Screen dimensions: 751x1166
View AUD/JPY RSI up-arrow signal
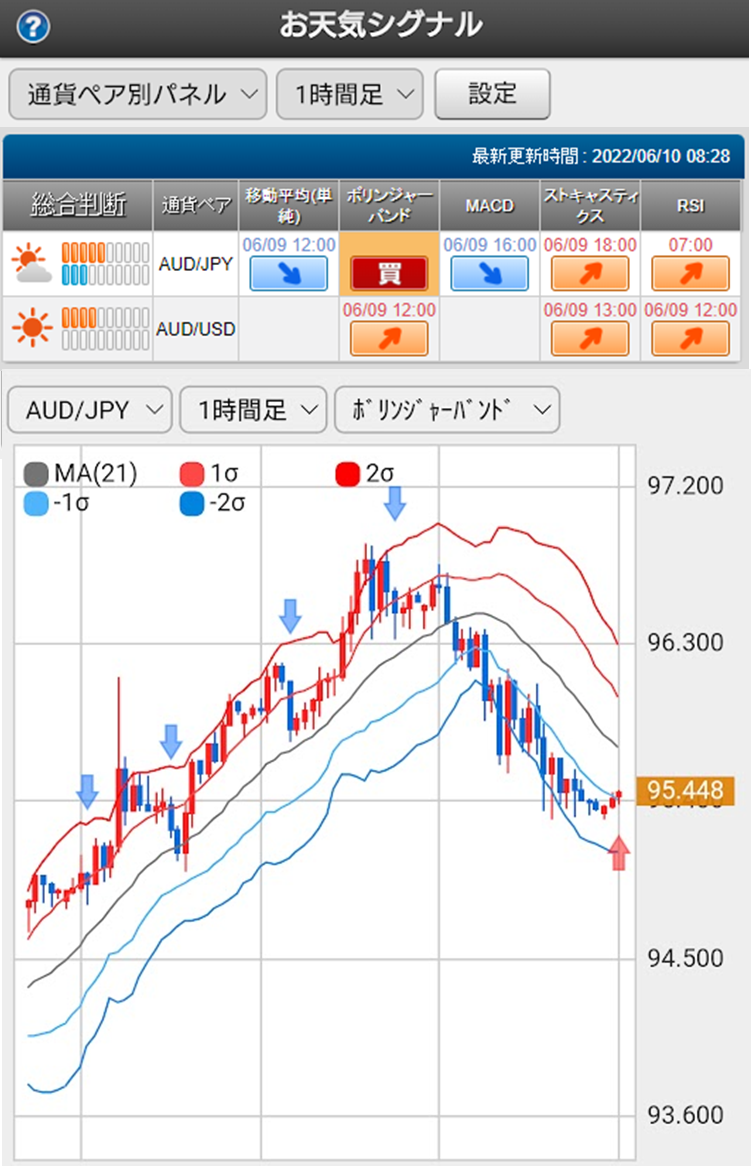click(690, 273)
